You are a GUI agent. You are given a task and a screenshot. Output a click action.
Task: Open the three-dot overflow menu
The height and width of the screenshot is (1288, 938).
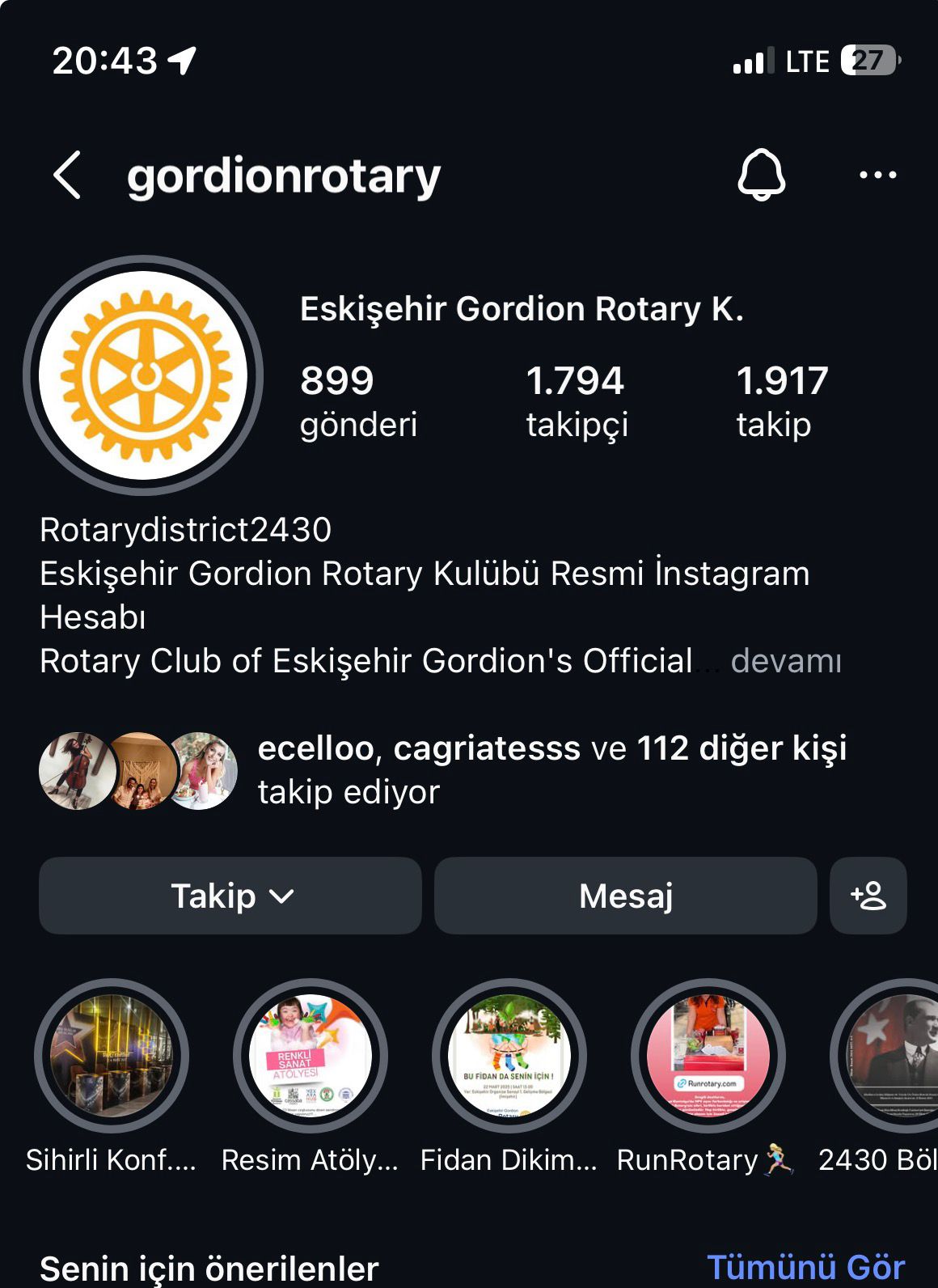[x=877, y=175]
